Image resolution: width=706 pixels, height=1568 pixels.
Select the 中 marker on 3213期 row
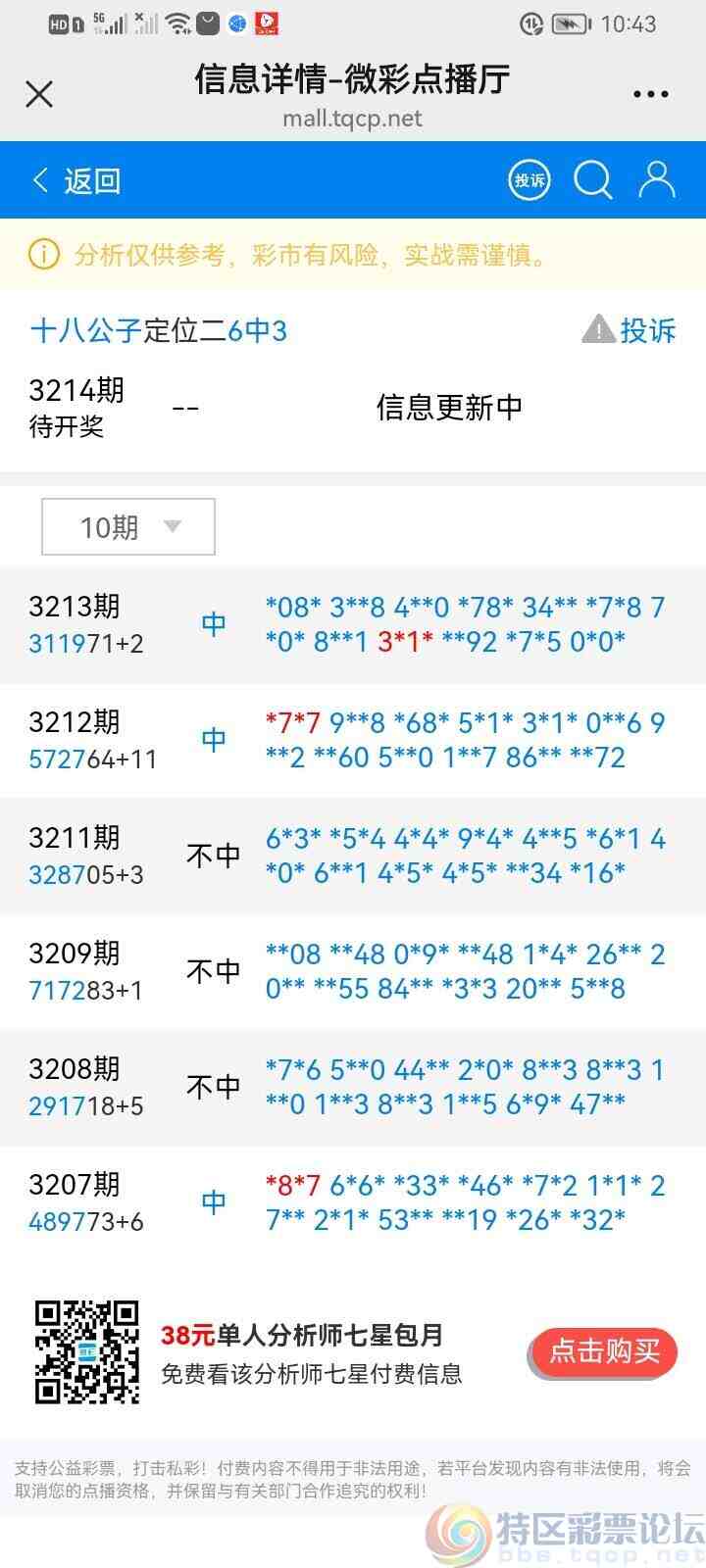coord(213,623)
